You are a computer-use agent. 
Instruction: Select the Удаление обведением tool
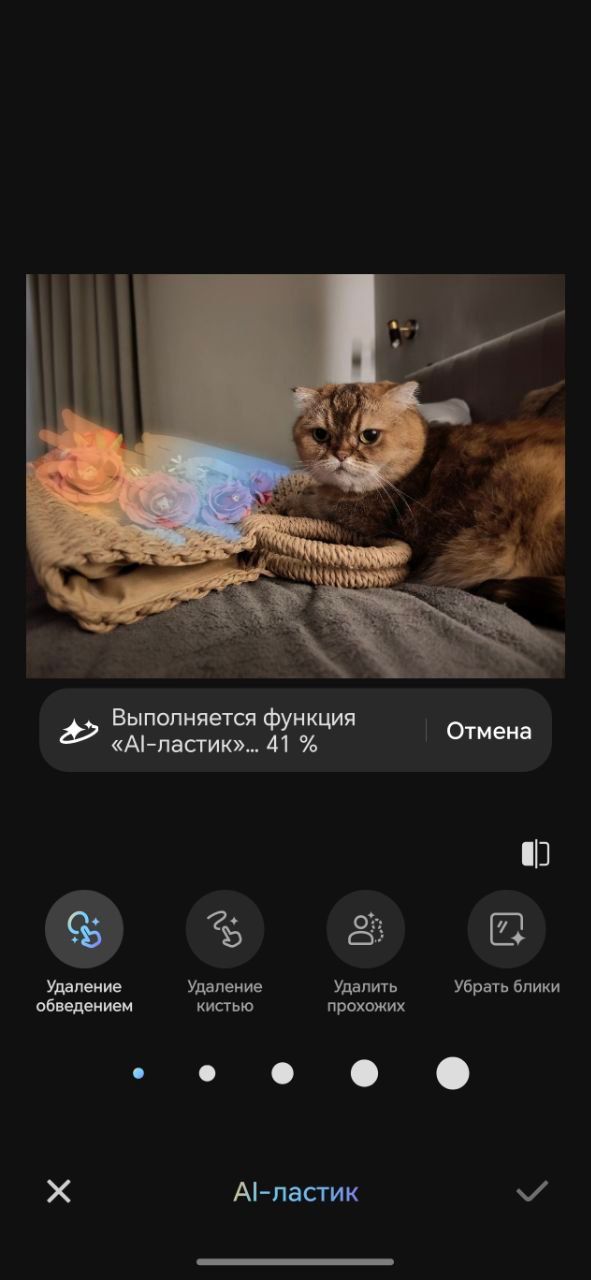click(84, 929)
